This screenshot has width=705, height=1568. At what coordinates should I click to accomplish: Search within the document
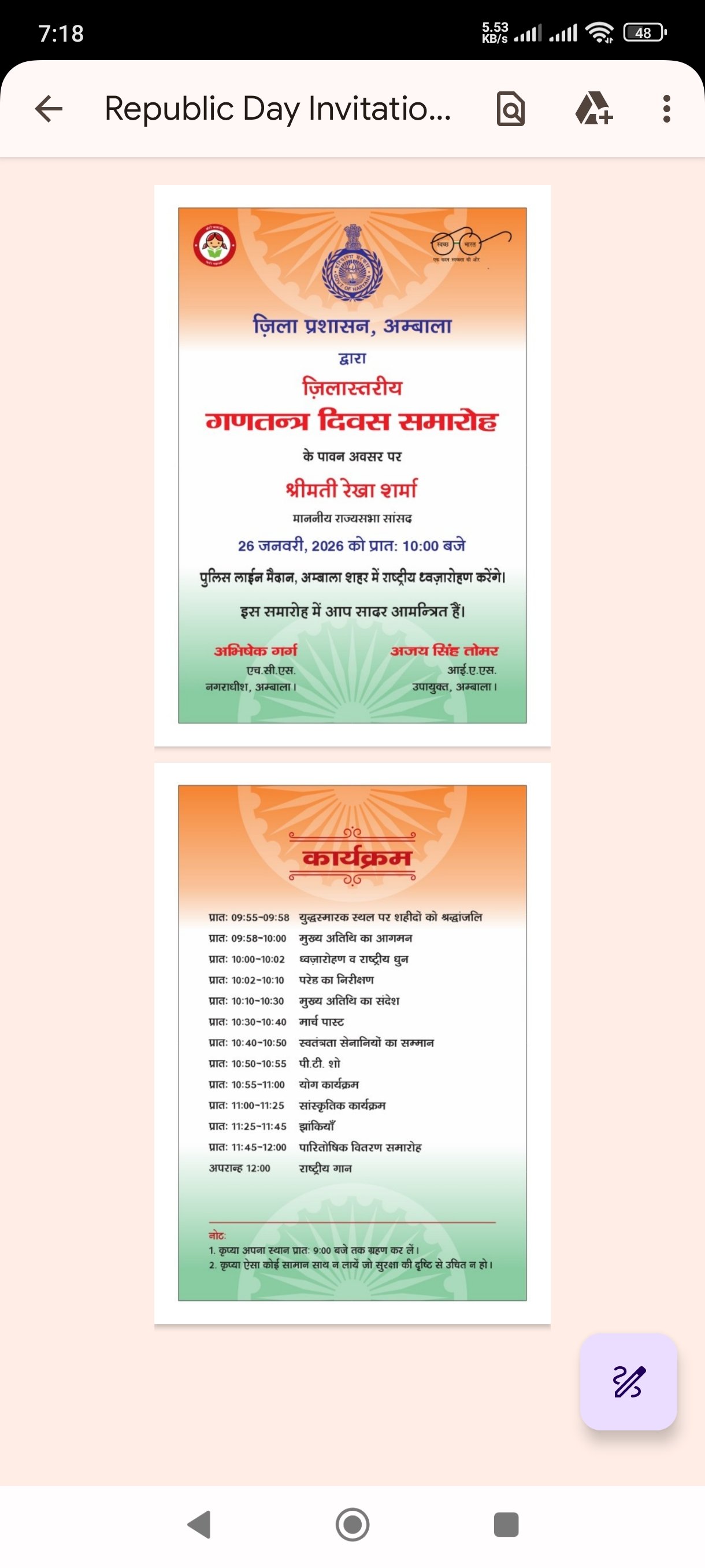tap(510, 109)
